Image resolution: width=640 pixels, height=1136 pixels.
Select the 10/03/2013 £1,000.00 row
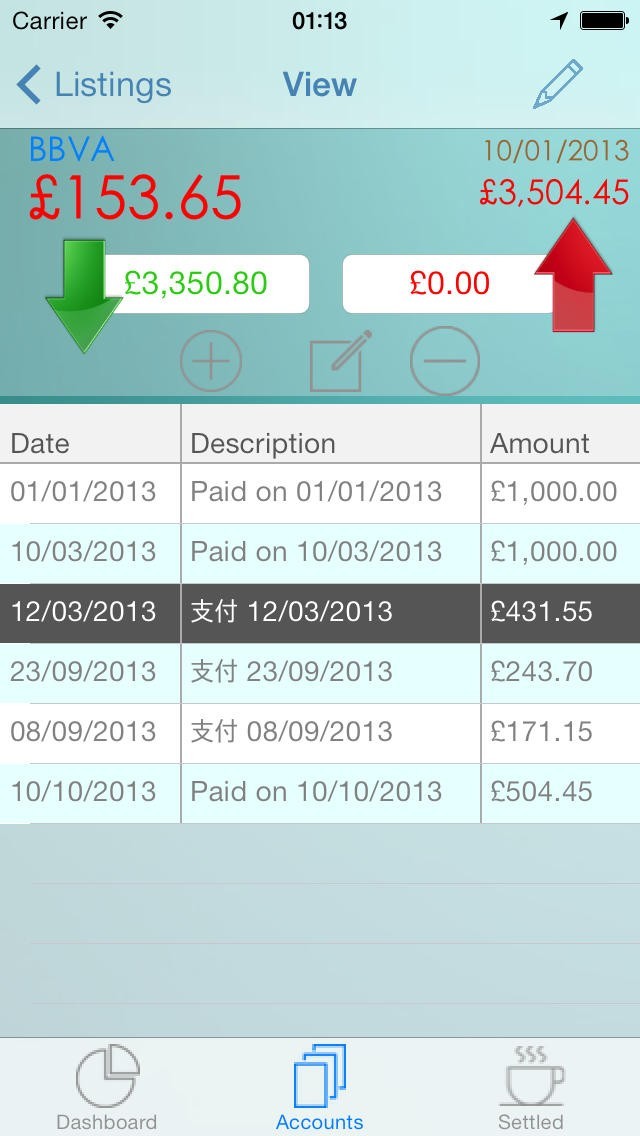tap(320, 552)
